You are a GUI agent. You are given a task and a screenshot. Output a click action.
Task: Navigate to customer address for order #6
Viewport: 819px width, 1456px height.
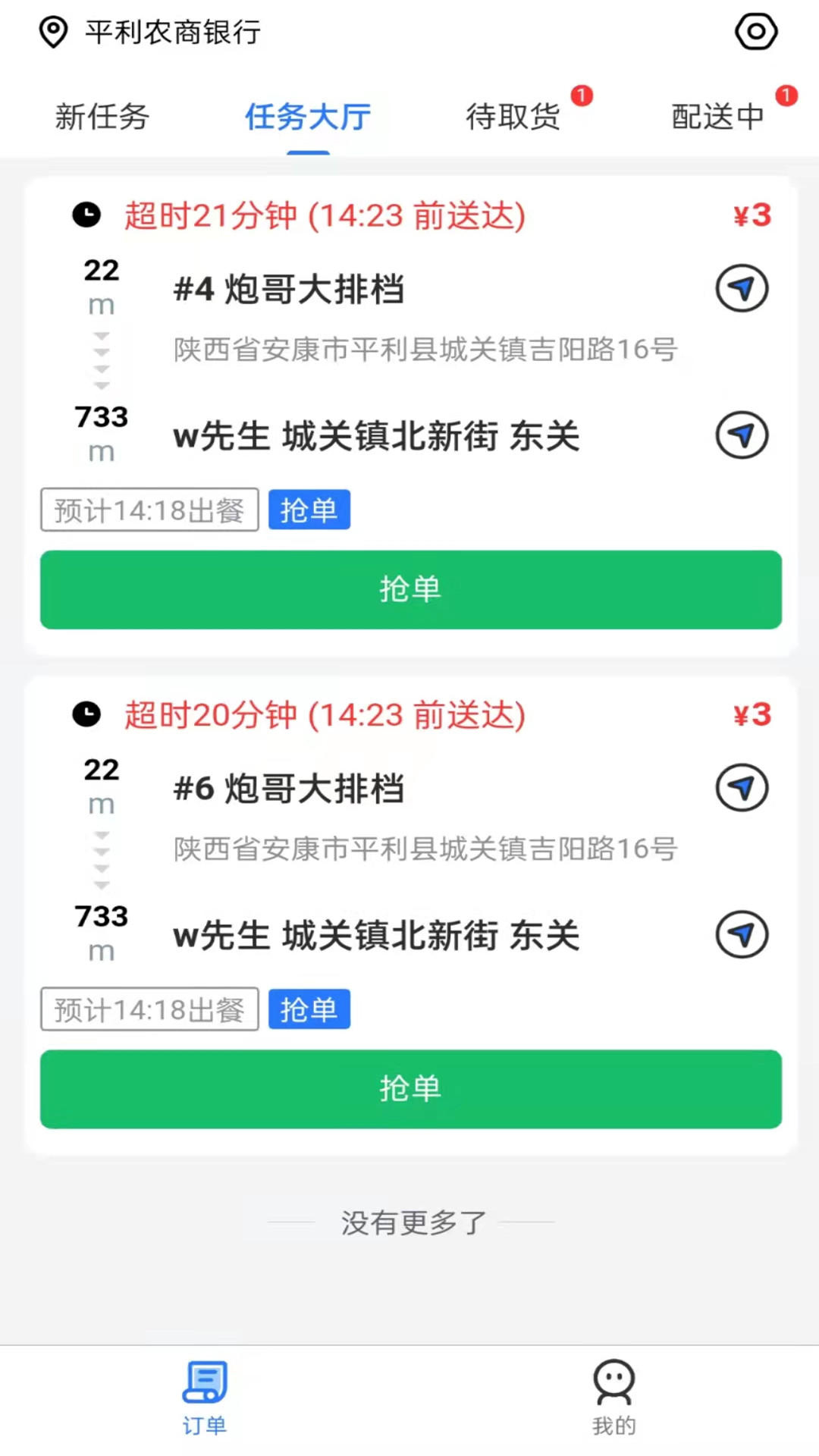(742, 934)
